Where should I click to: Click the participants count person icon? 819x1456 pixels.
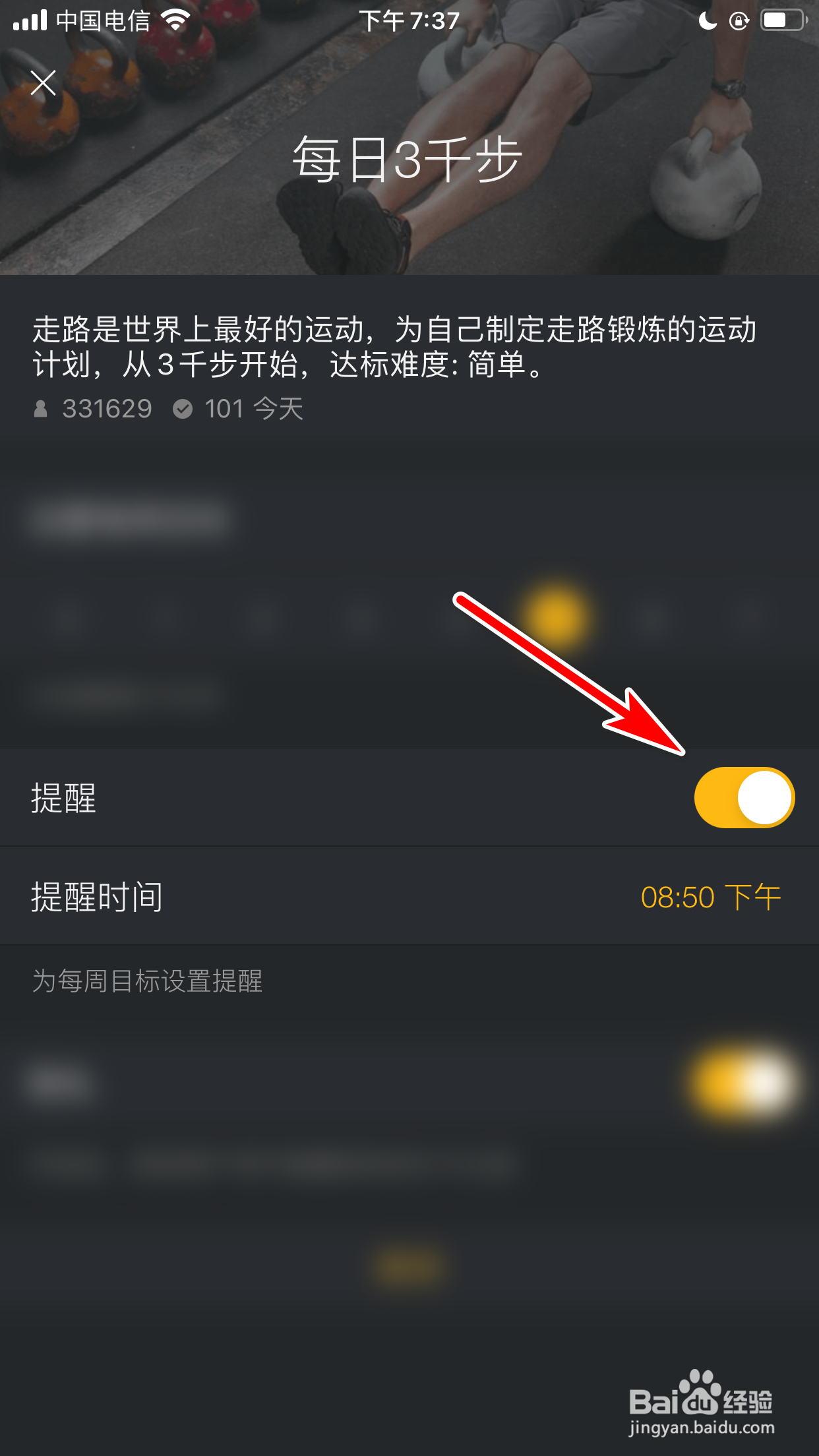(41, 409)
